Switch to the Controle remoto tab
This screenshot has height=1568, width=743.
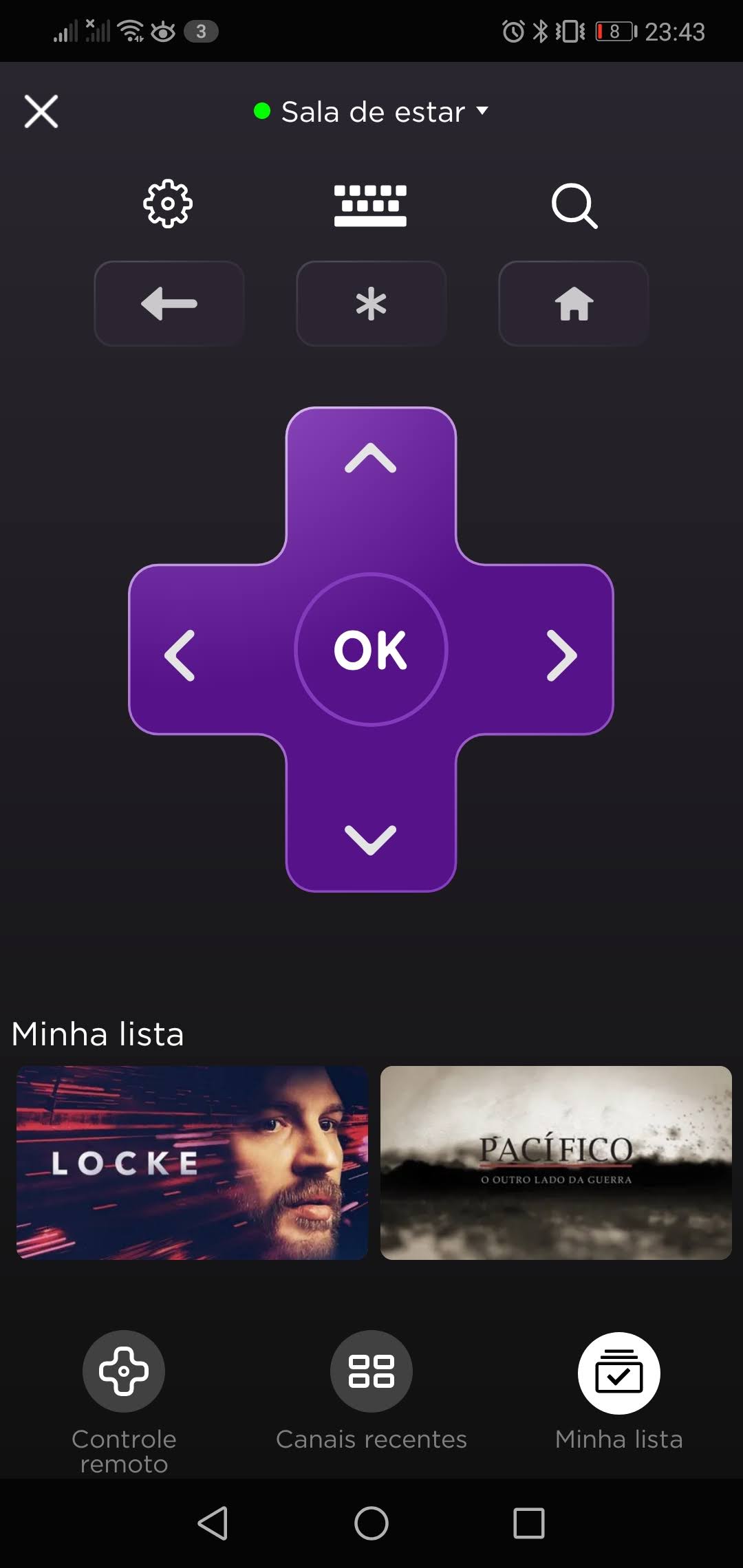pos(124,1372)
